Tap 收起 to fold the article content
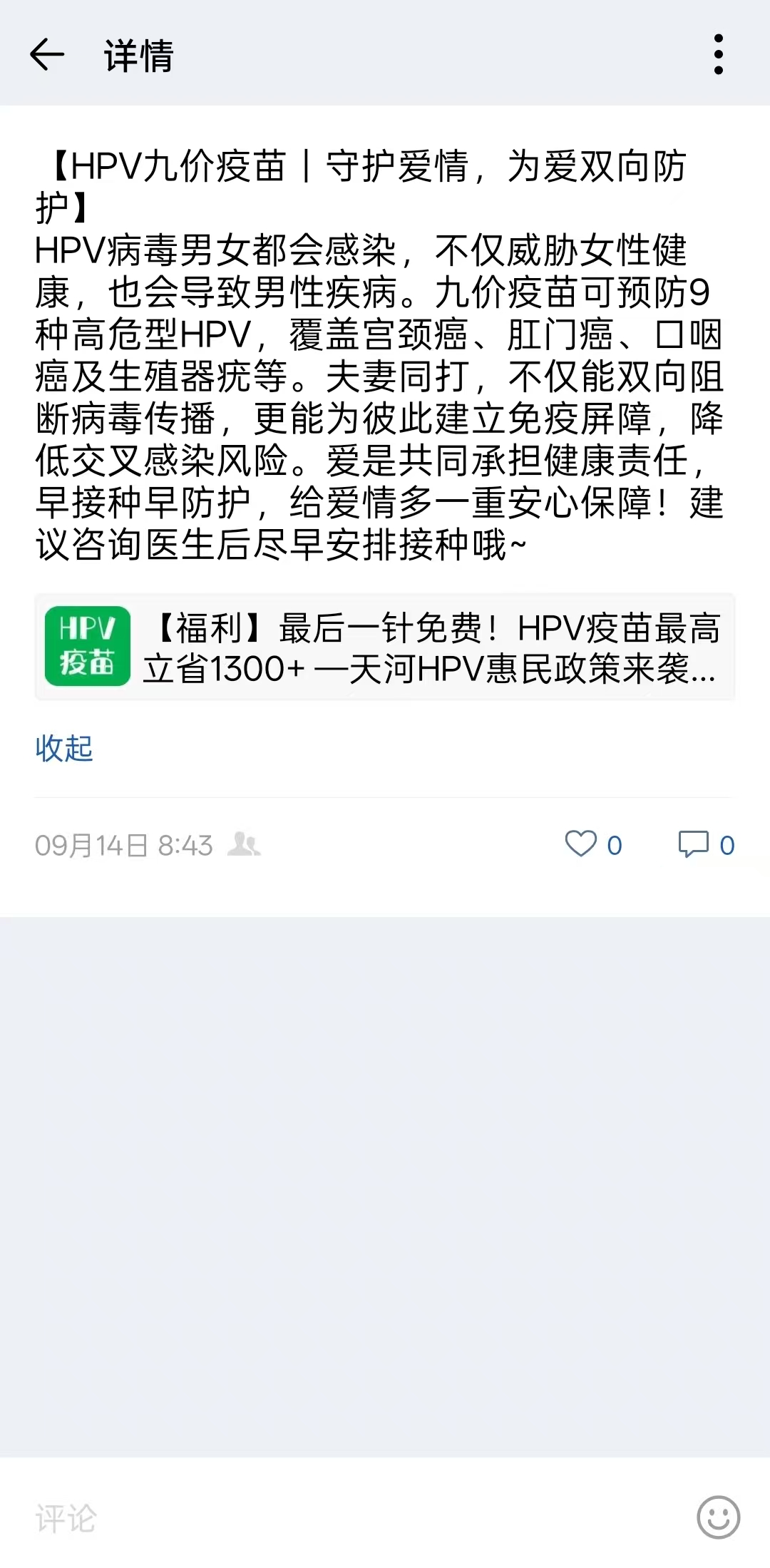Screen dimensions: 770x1568 coord(63,750)
